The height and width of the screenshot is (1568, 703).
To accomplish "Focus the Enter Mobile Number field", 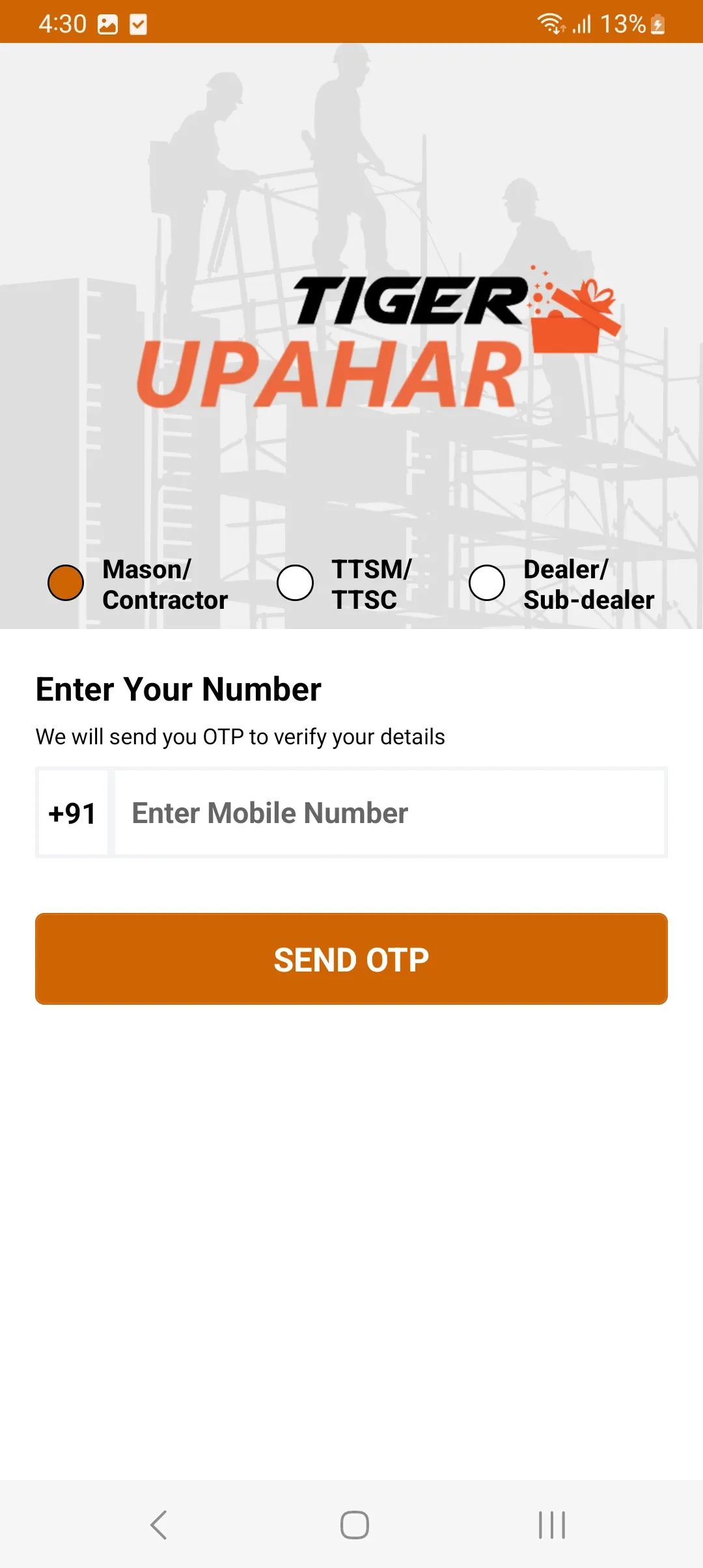I will 389,813.
